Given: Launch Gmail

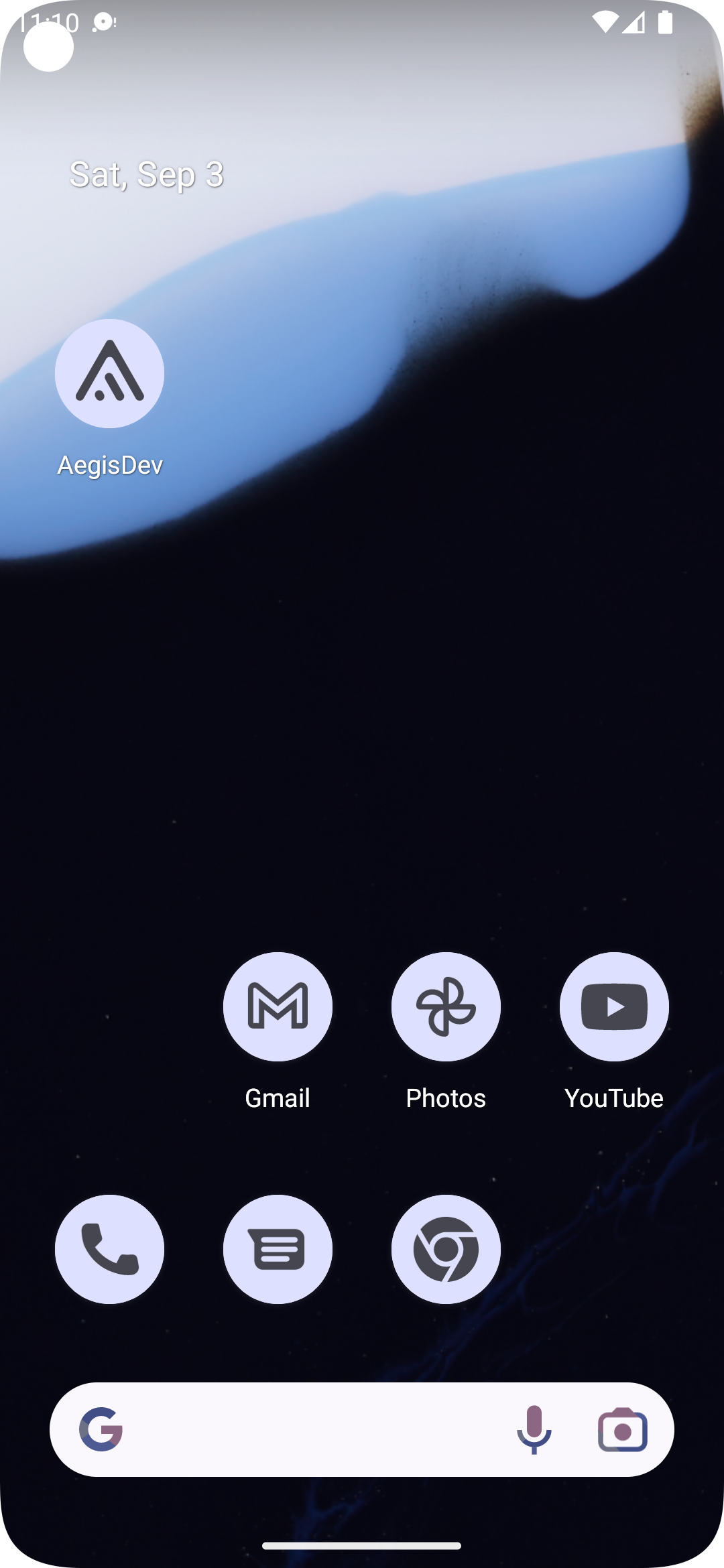Looking at the screenshot, I should (x=278, y=1006).
